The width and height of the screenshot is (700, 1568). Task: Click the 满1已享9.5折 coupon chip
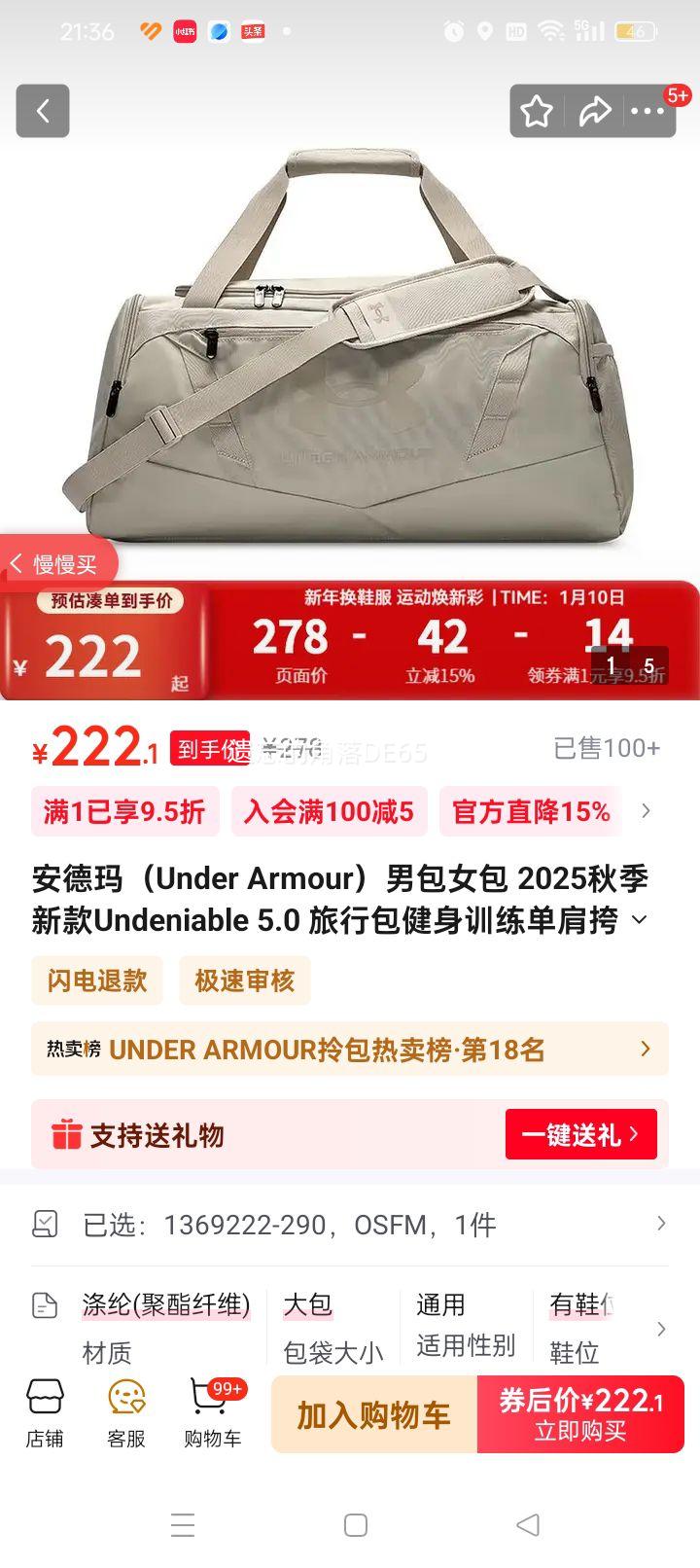click(x=123, y=810)
